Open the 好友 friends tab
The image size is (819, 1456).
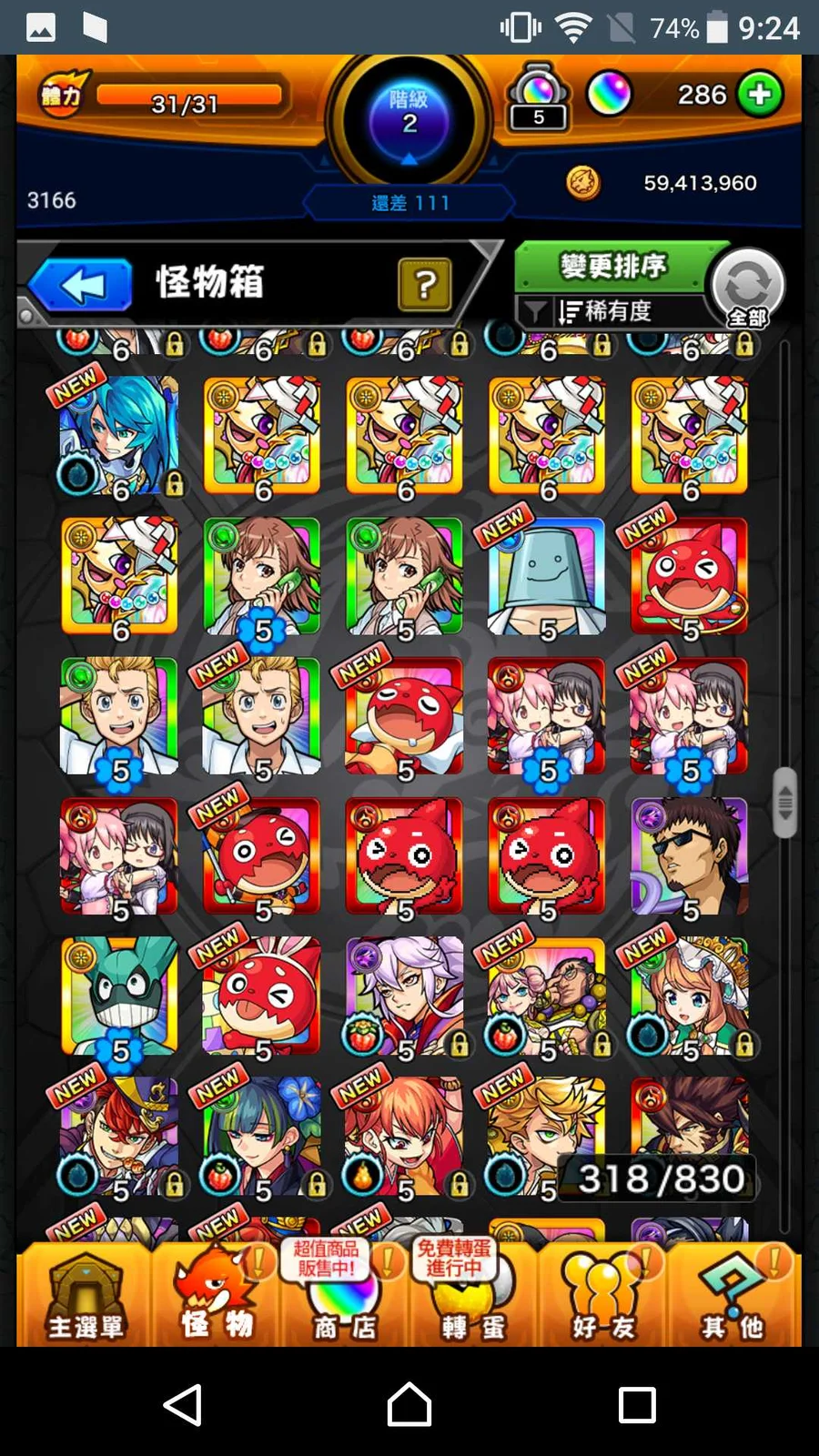click(603, 1297)
